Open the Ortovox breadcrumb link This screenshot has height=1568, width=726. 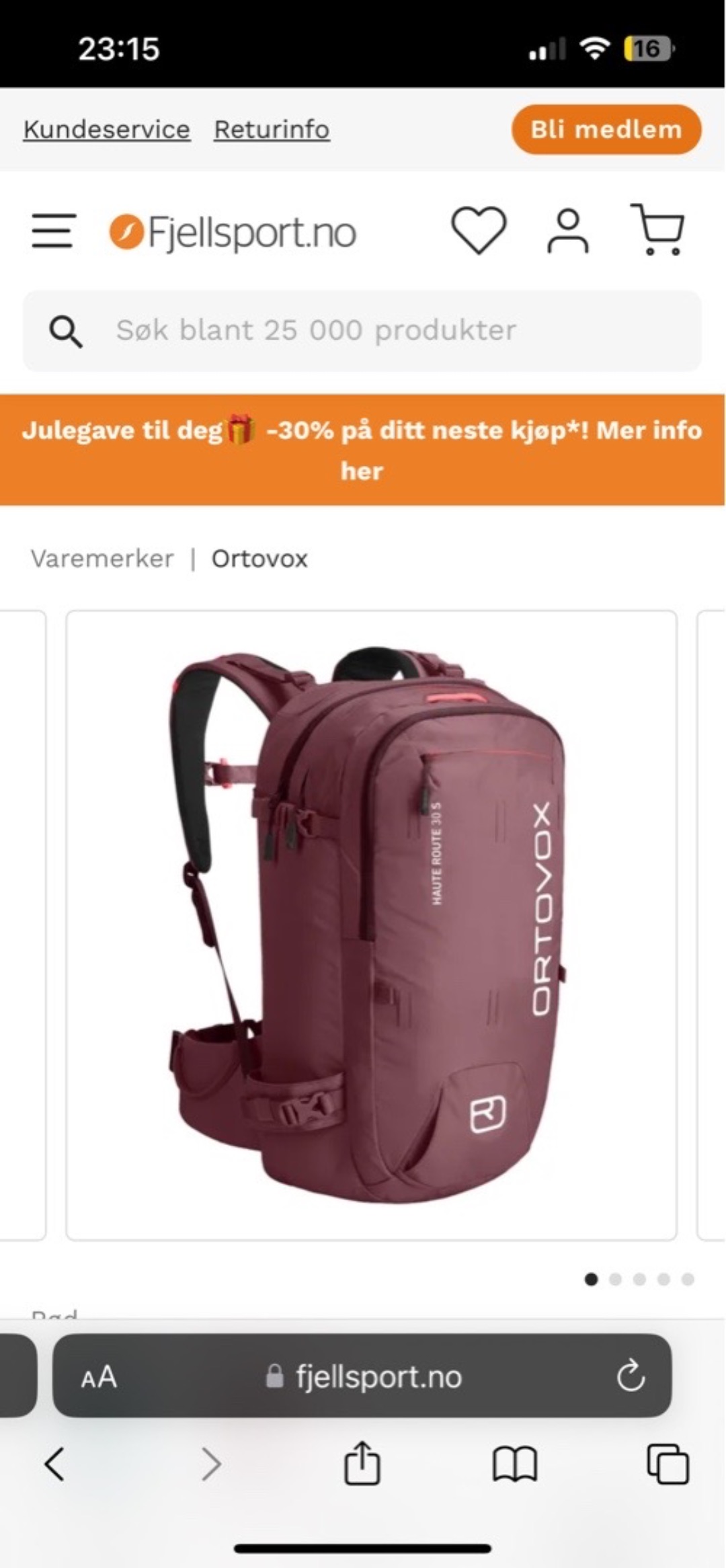pos(259,559)
